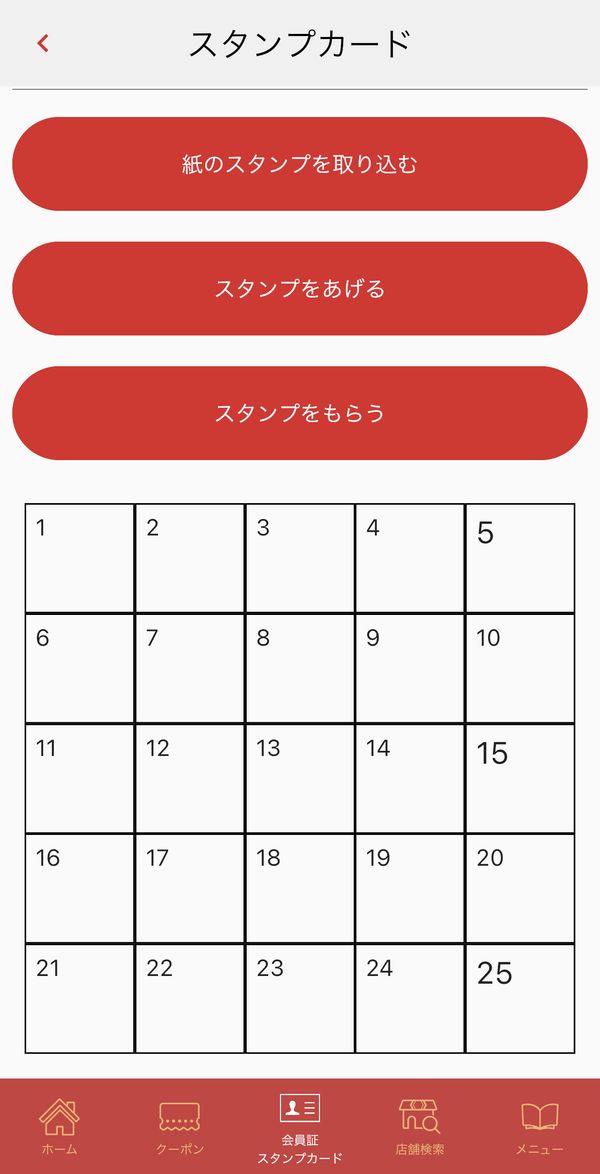Switch to the クーポン tab
The image size is (600, 1174).
tap(180, 1126)
